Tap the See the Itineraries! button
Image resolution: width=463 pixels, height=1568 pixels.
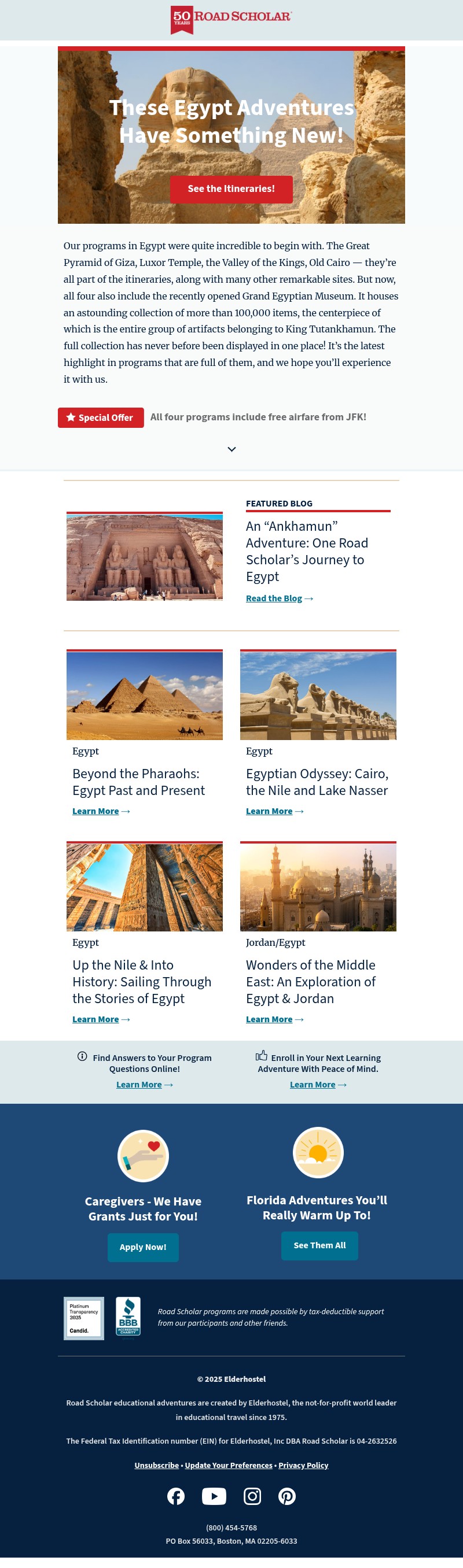[231, 188]
